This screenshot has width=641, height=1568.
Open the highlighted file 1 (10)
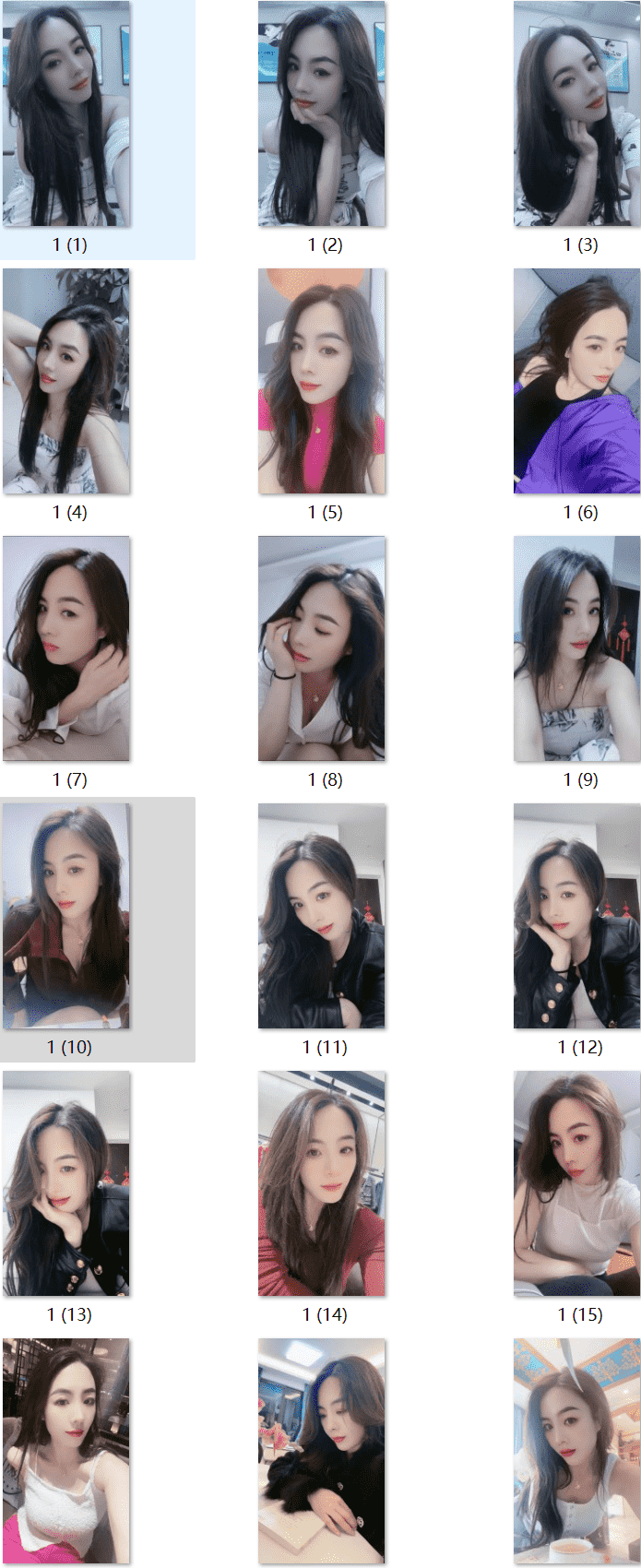point(66,916)
